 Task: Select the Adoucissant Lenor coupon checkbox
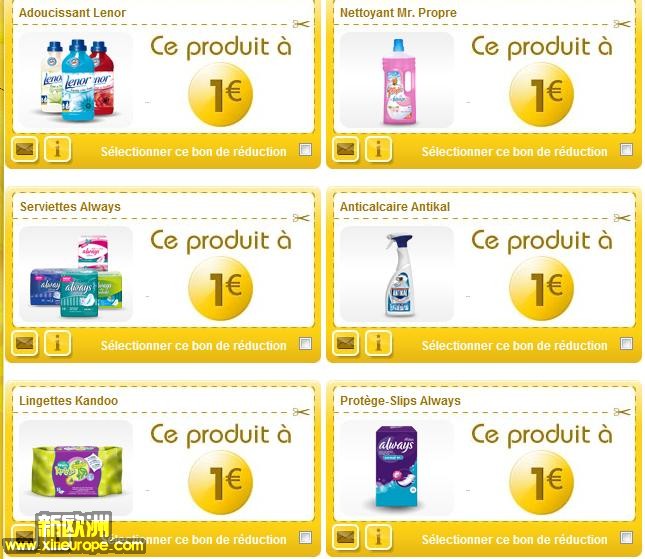(305, 150)
